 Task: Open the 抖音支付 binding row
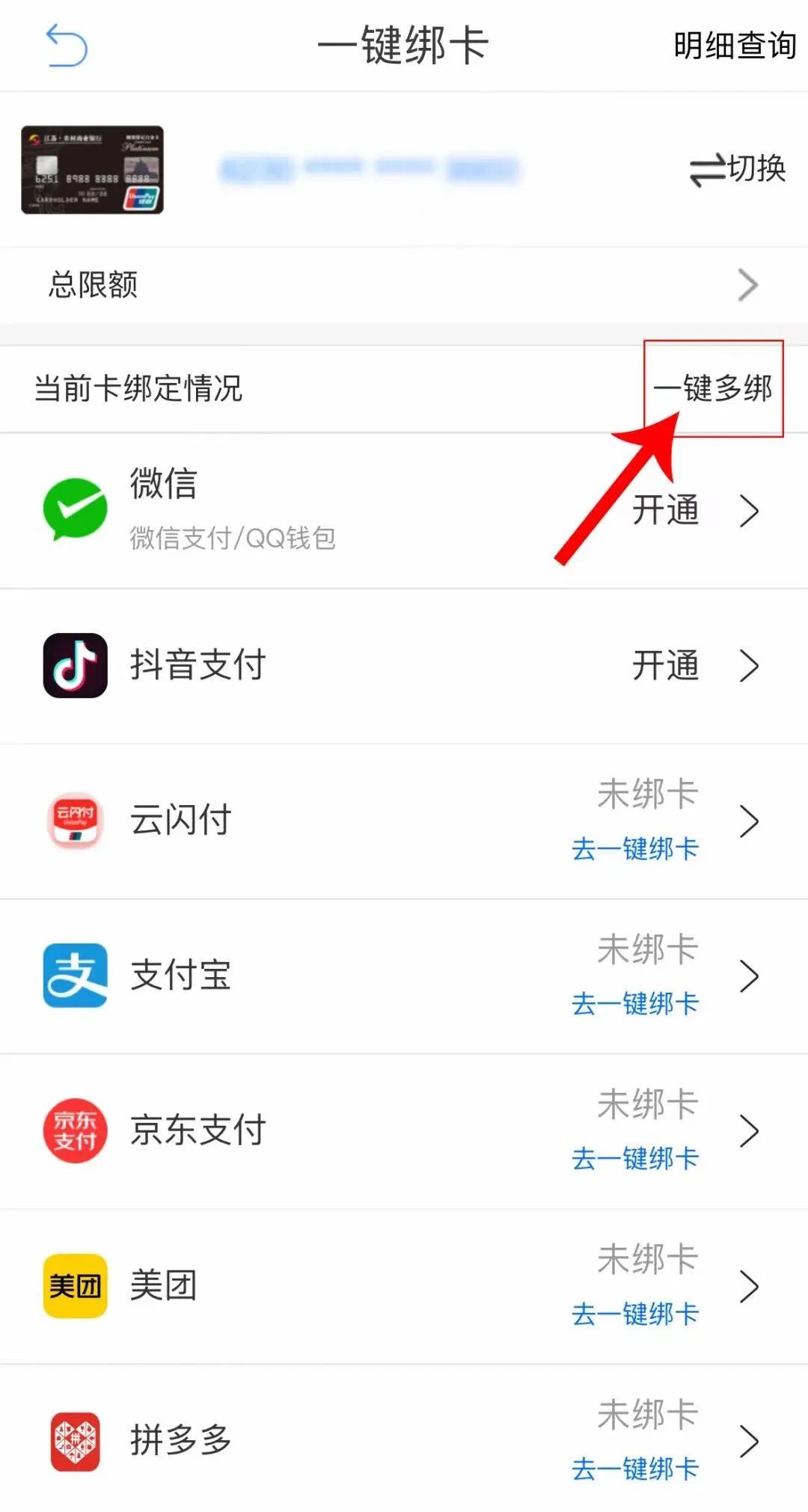pos(404,666)
